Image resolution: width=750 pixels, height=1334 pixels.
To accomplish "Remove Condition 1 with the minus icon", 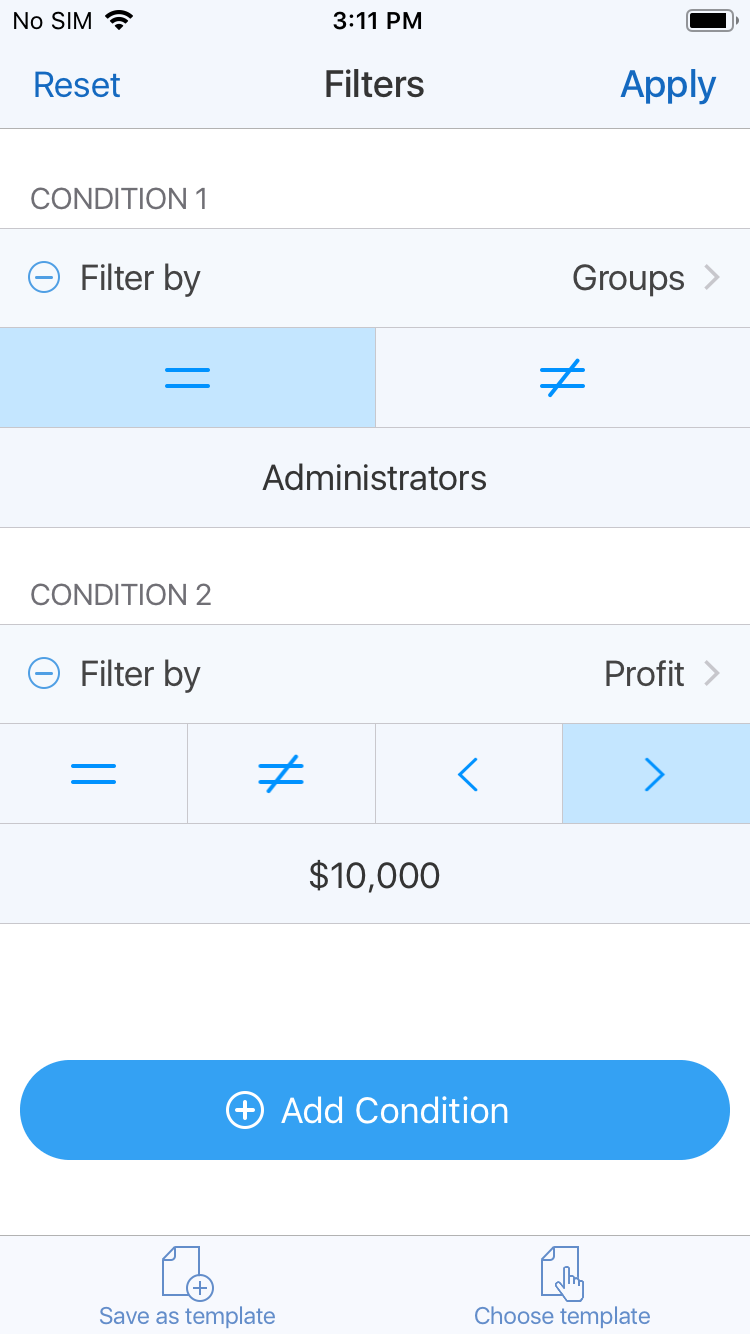I will (44, 278).
